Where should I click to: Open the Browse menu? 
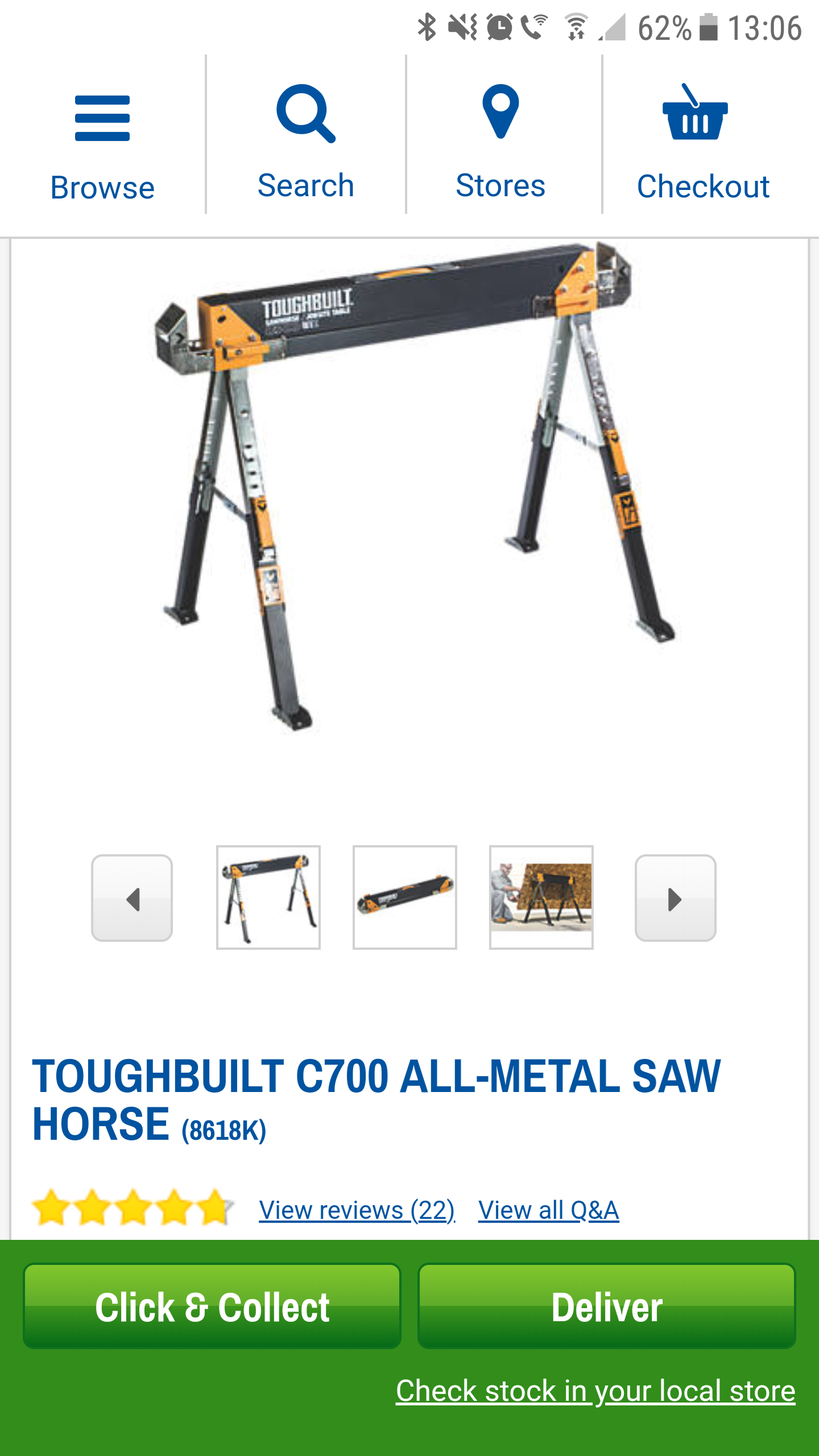(x=102, y=145)
